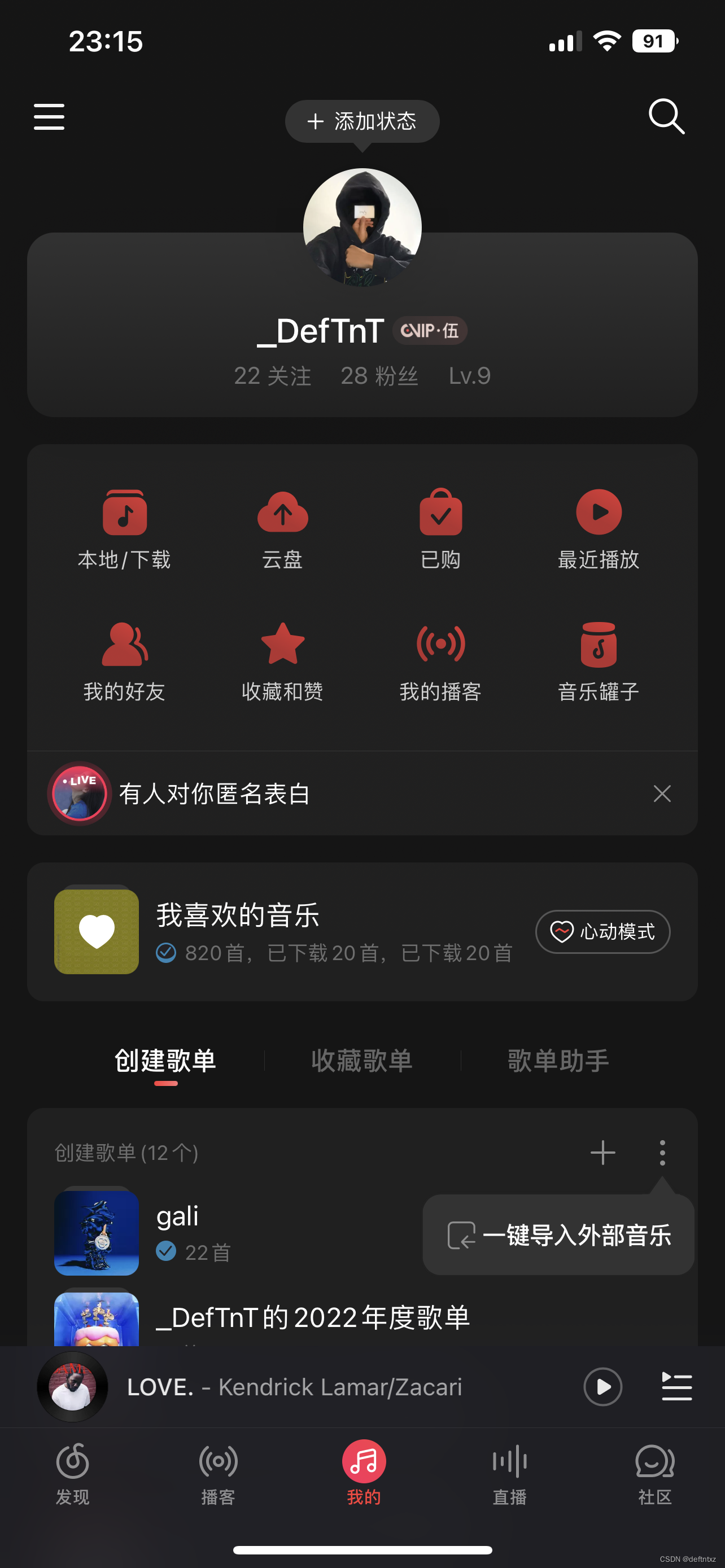Image resolution: width=725 pixels, height=1568 pixels.
Task: Enable 心动模式 heartbeat mode
Action: (602, 931)
